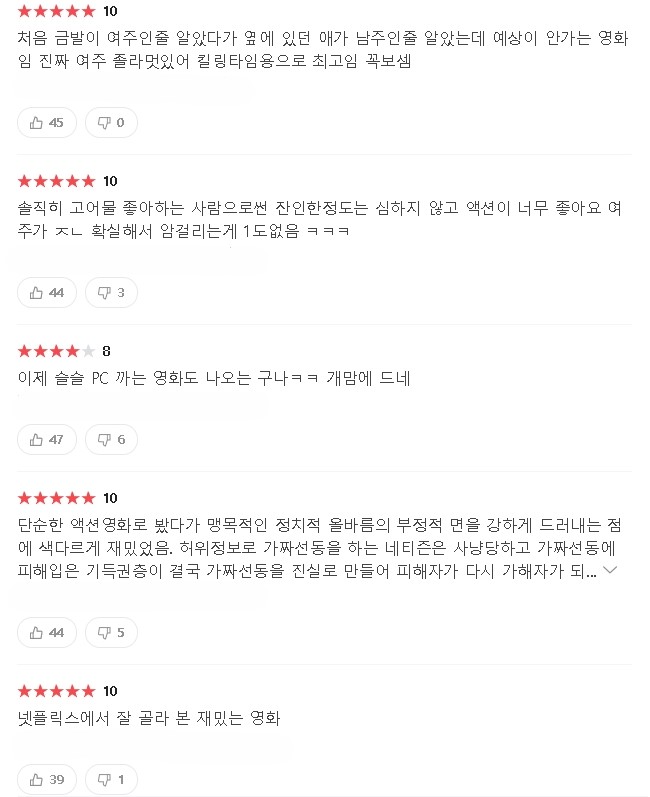Dislike the 넷플릭스 review showing 1 dislike

click(111, 780)
